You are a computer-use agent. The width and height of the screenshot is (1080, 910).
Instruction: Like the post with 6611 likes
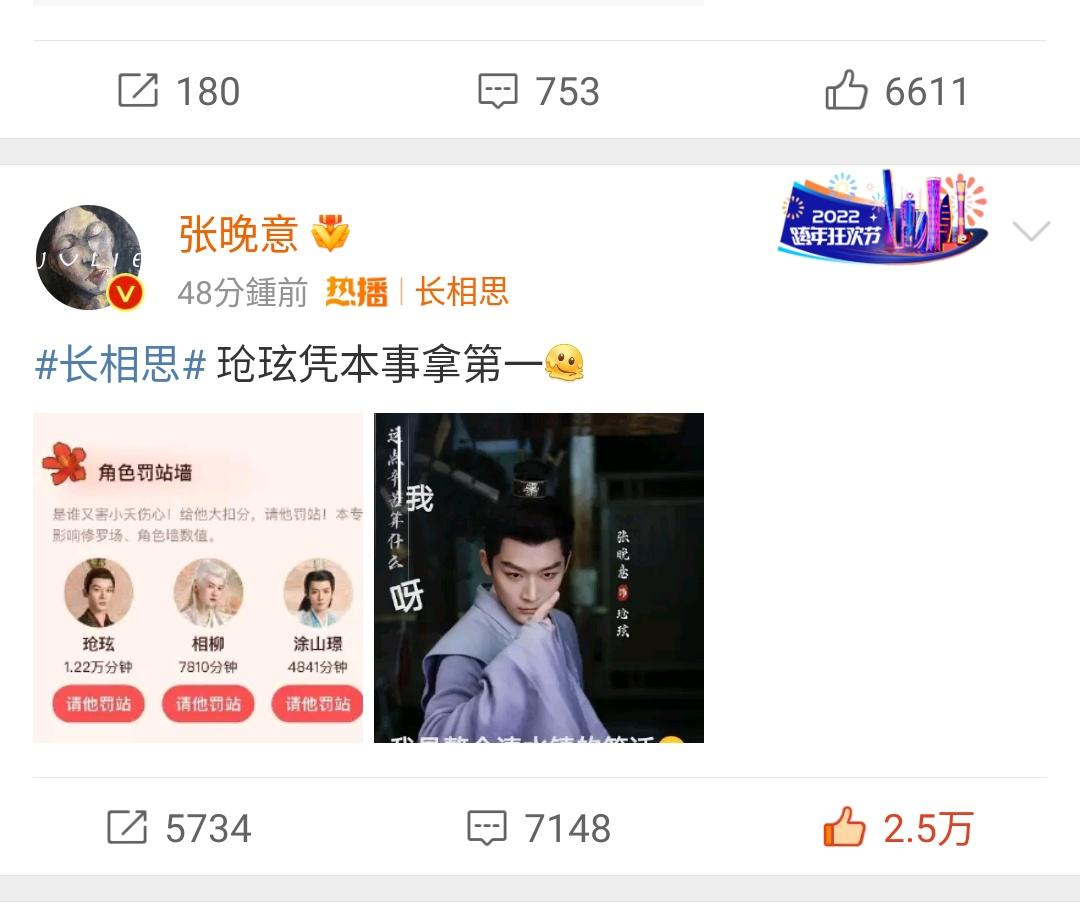click(897, 92)
